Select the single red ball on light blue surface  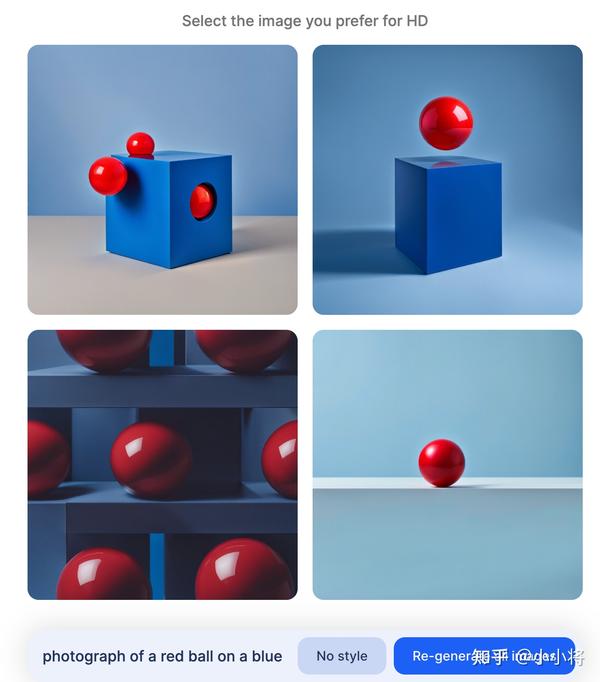coord(447,465)
